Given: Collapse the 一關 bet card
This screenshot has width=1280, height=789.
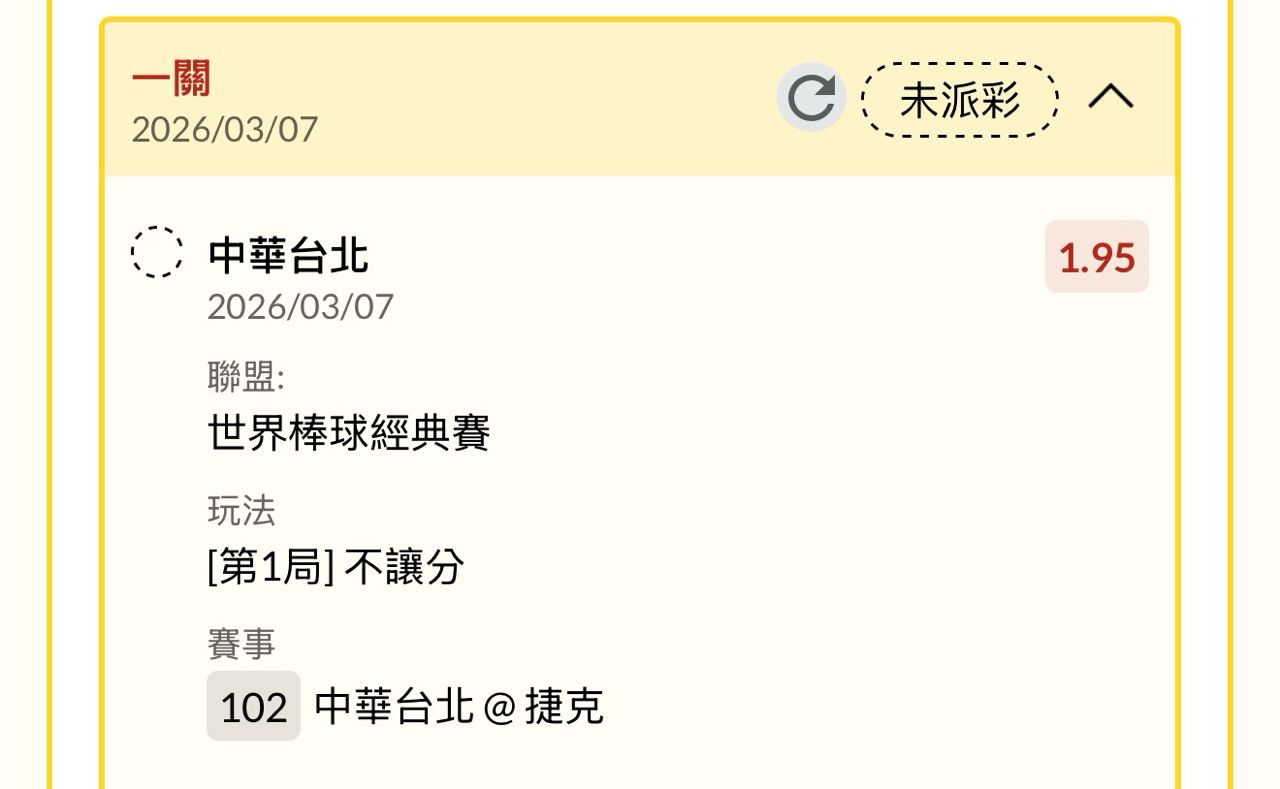Looking at the screenshot, I should (1110, 97).
